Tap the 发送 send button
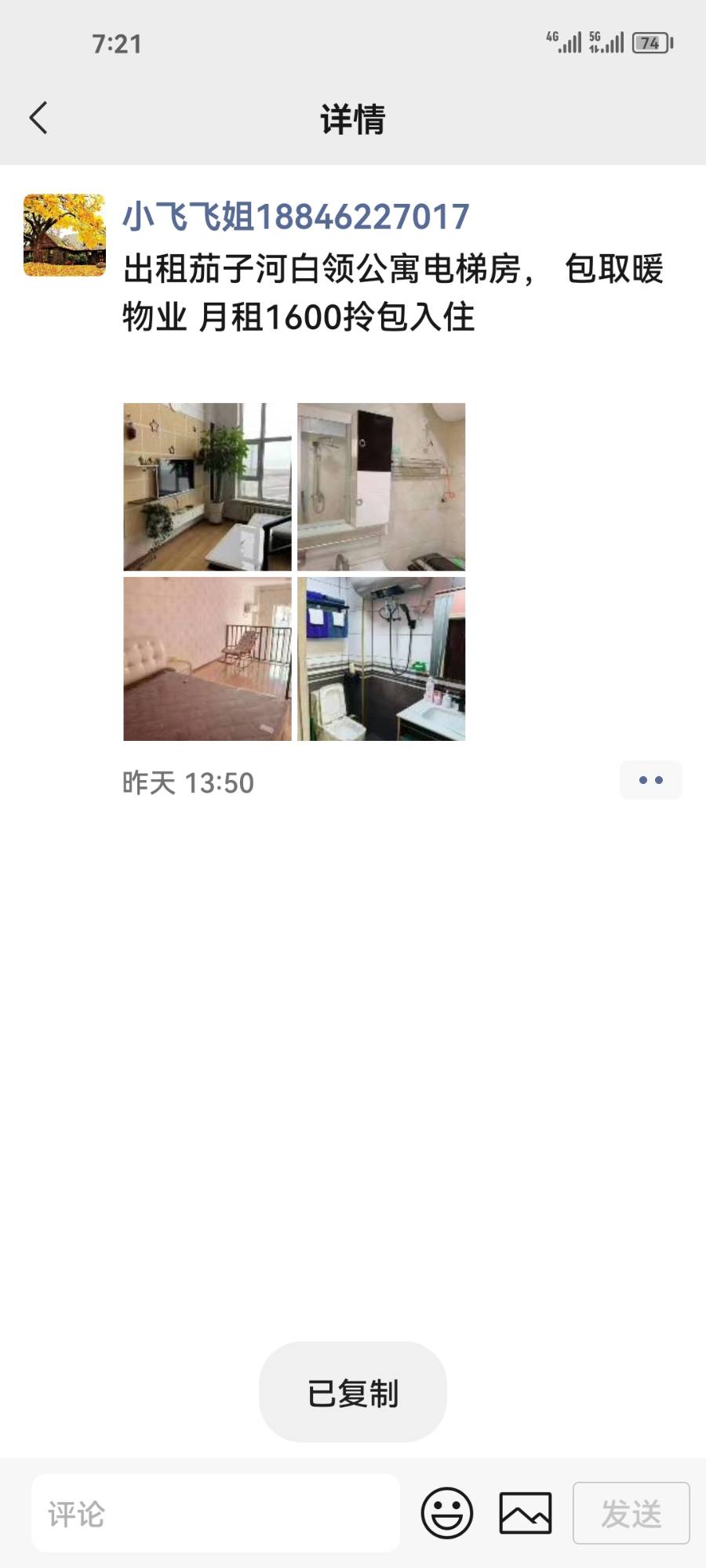This screenshot has width=706, height=1568. tap(631, 1513)
